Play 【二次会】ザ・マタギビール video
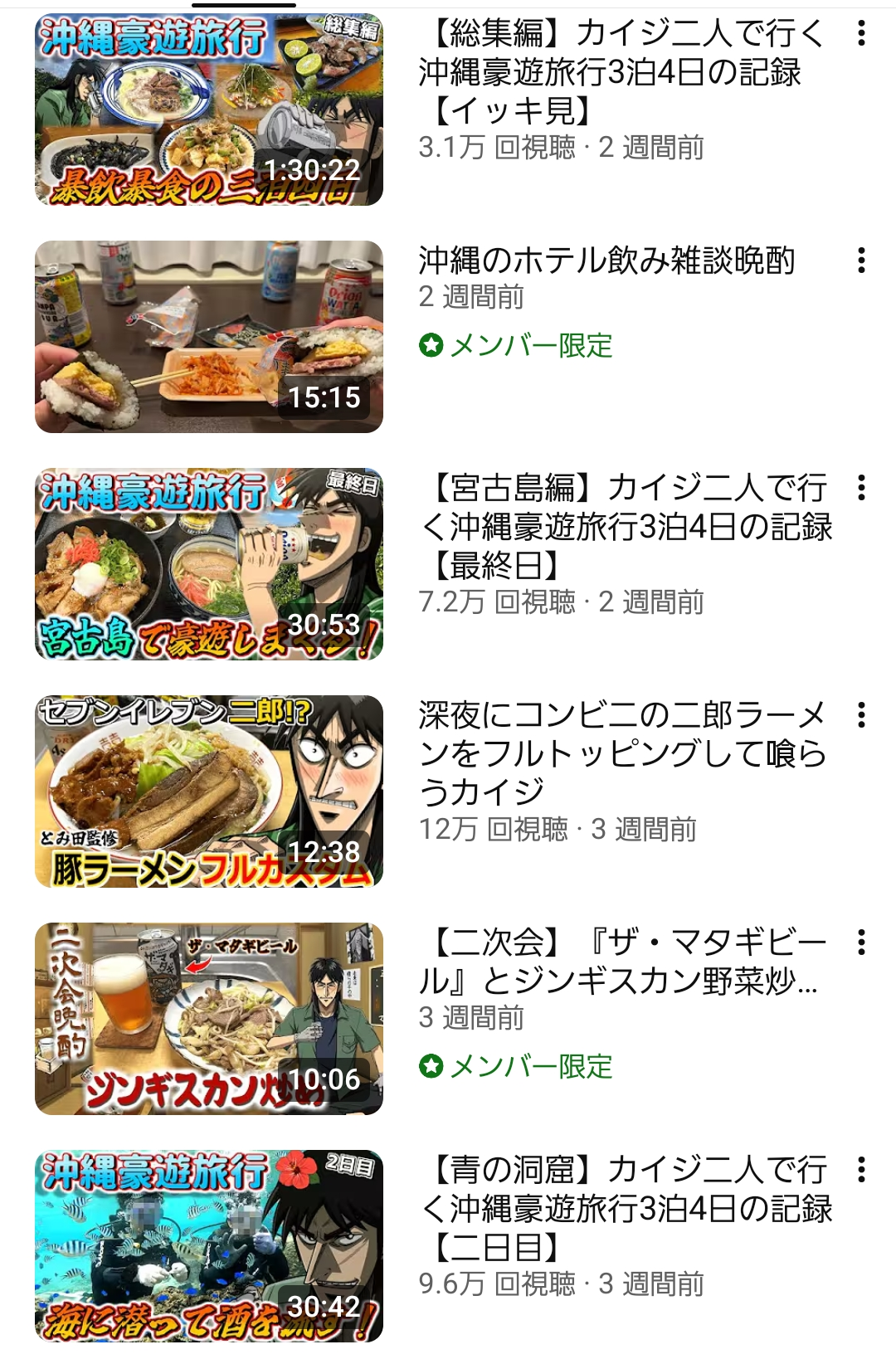896x1359 pixels. tap(209, 1019)
